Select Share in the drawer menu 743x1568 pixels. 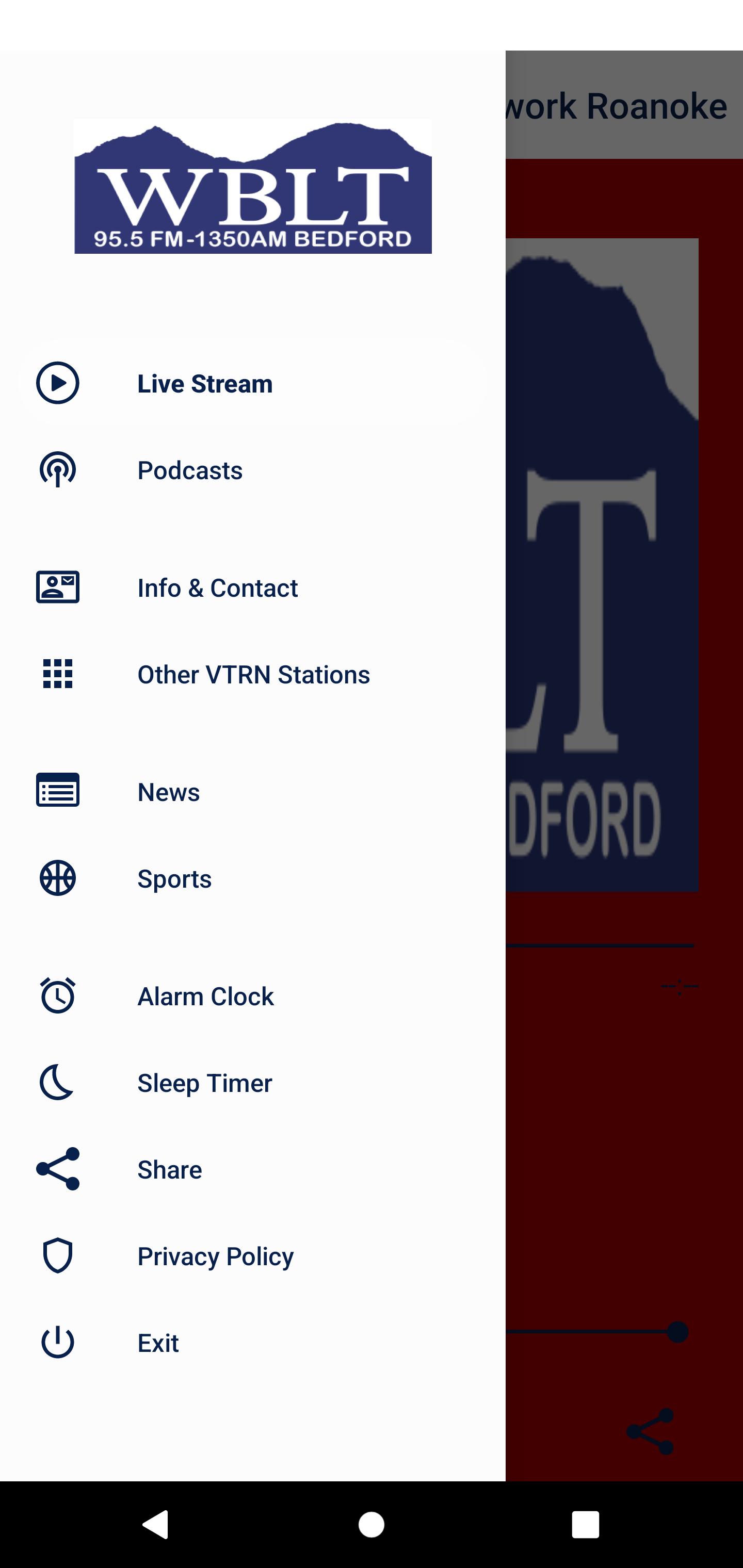tap(253, 1170)
